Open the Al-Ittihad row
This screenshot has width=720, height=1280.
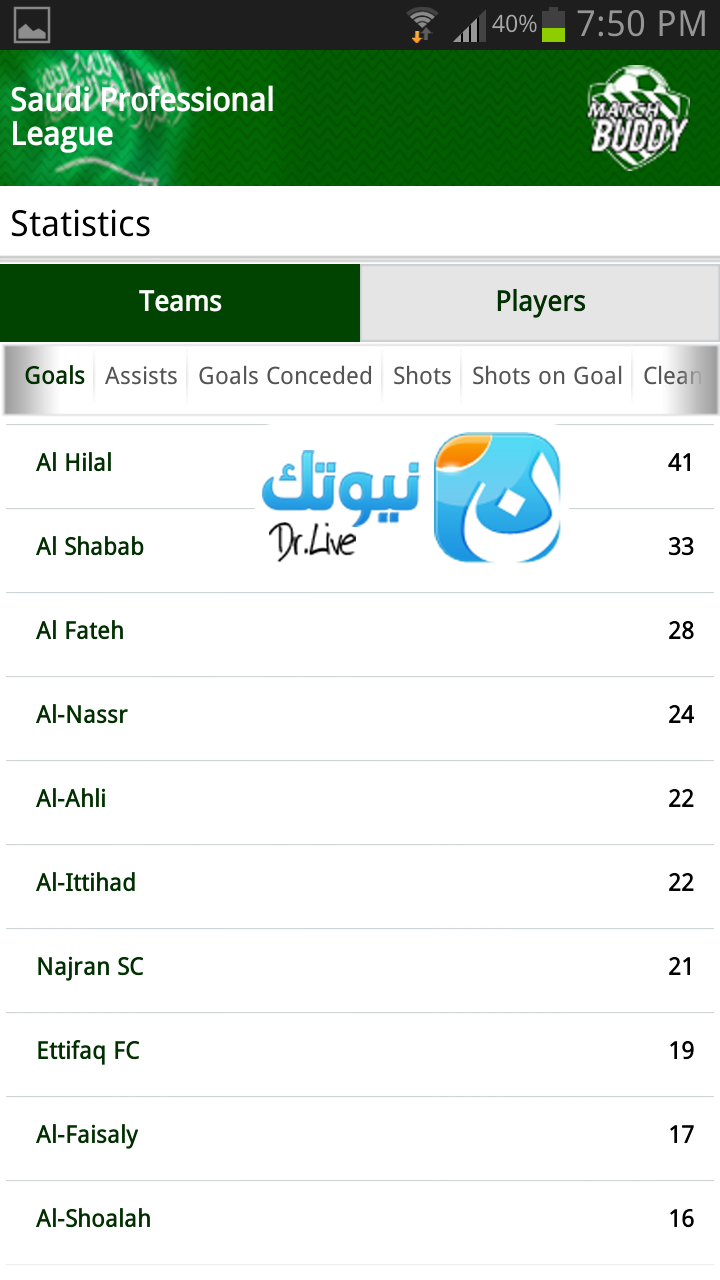(360, 883)
